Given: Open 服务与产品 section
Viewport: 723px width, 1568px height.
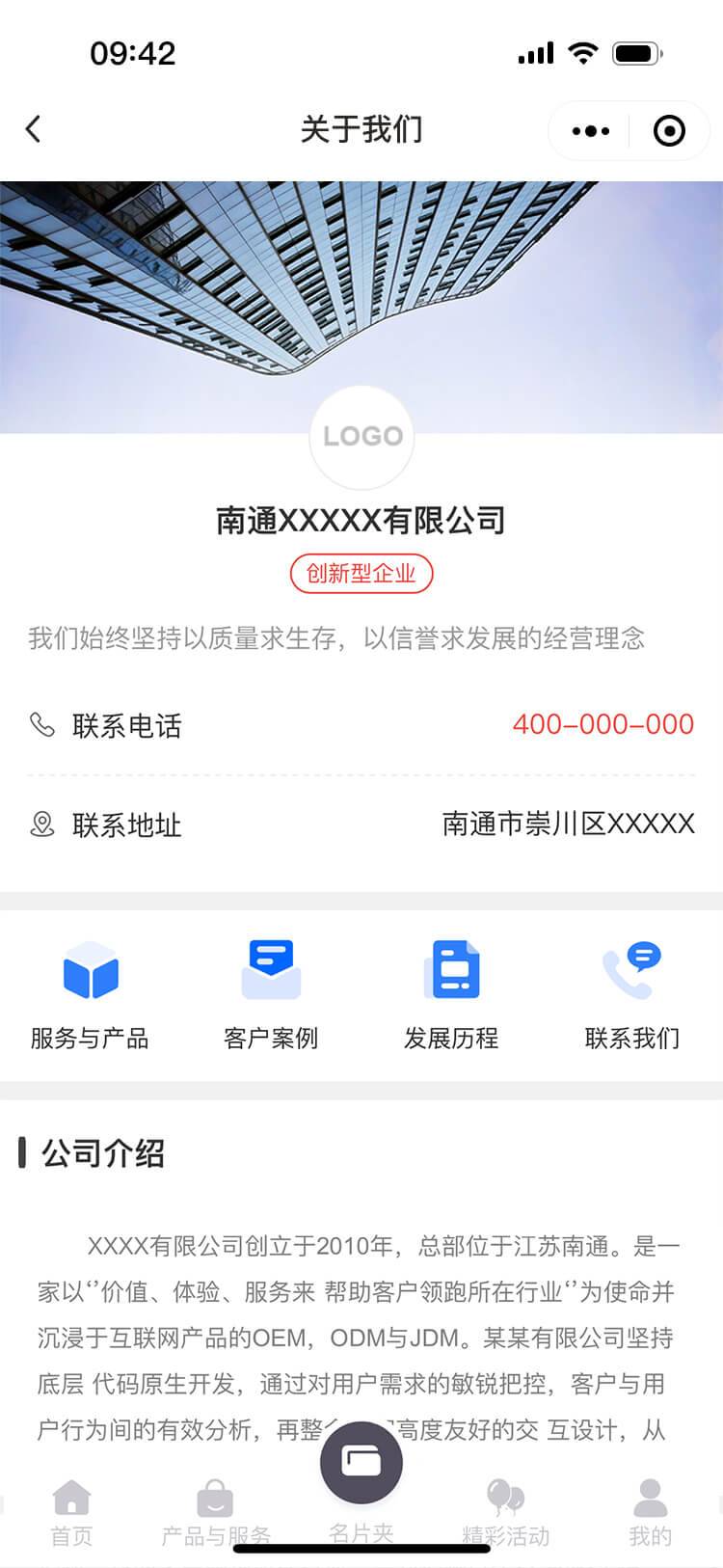Looking at the screenshot, I should tap(90, 993).
